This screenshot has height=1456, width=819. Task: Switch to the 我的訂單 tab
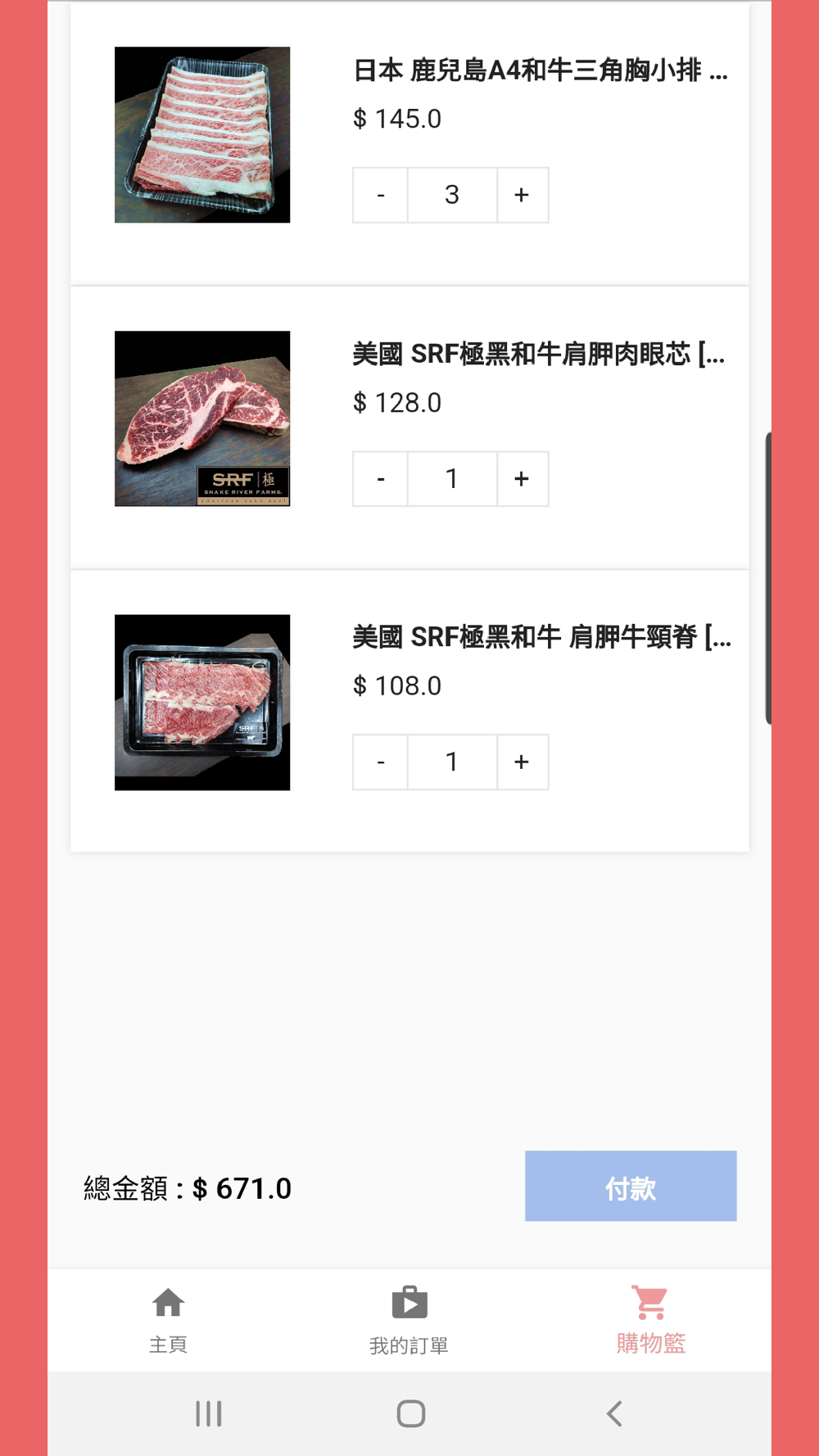pos(409,1319)
